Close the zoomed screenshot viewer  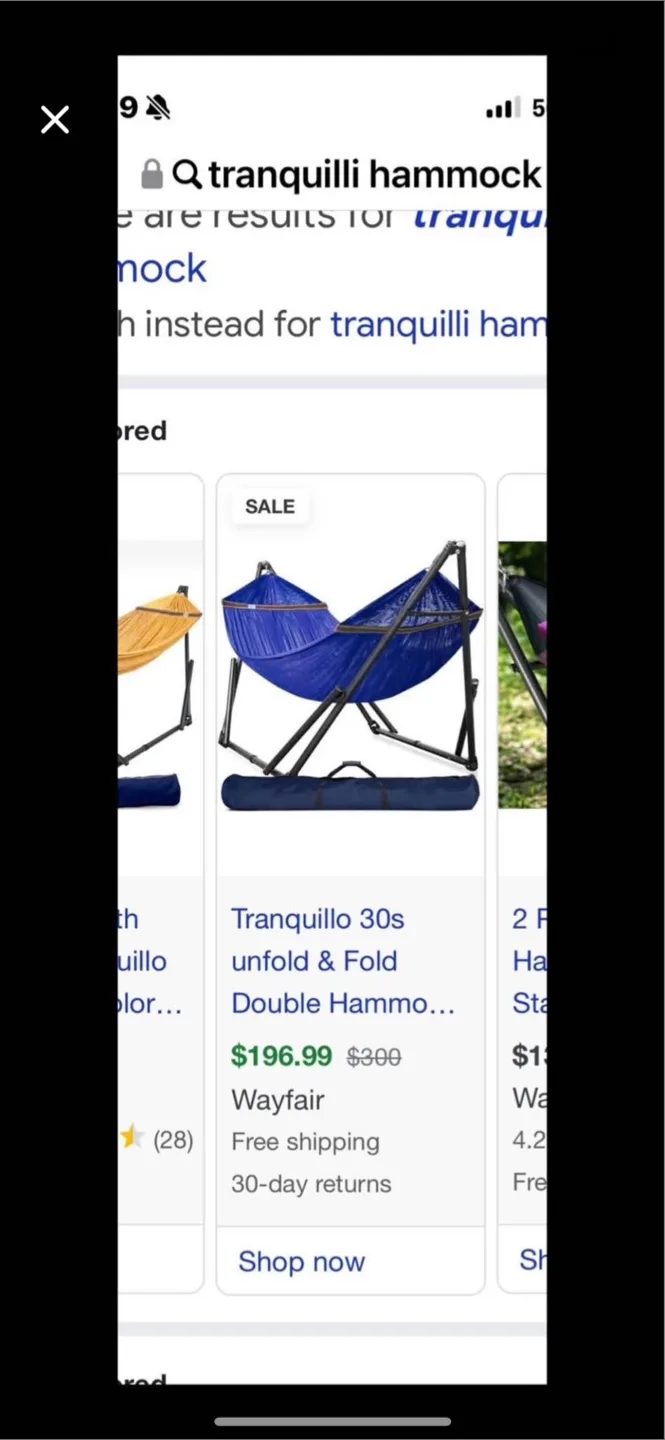[x=55, y=120]
